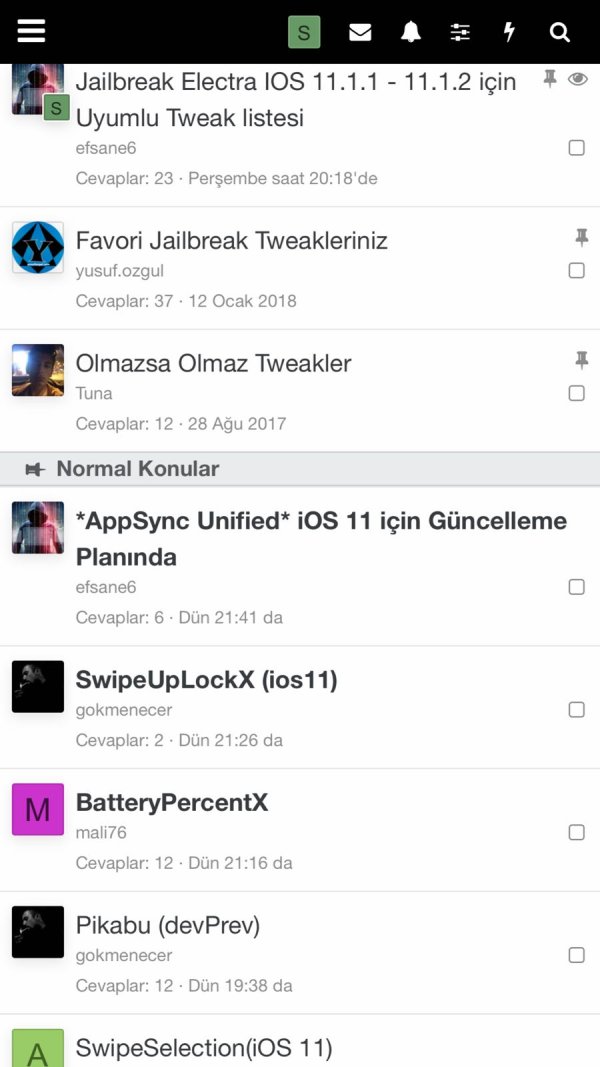
Task: Open the AppSync Unified iOS 11 thread
Action: click(x=320, y=538)
